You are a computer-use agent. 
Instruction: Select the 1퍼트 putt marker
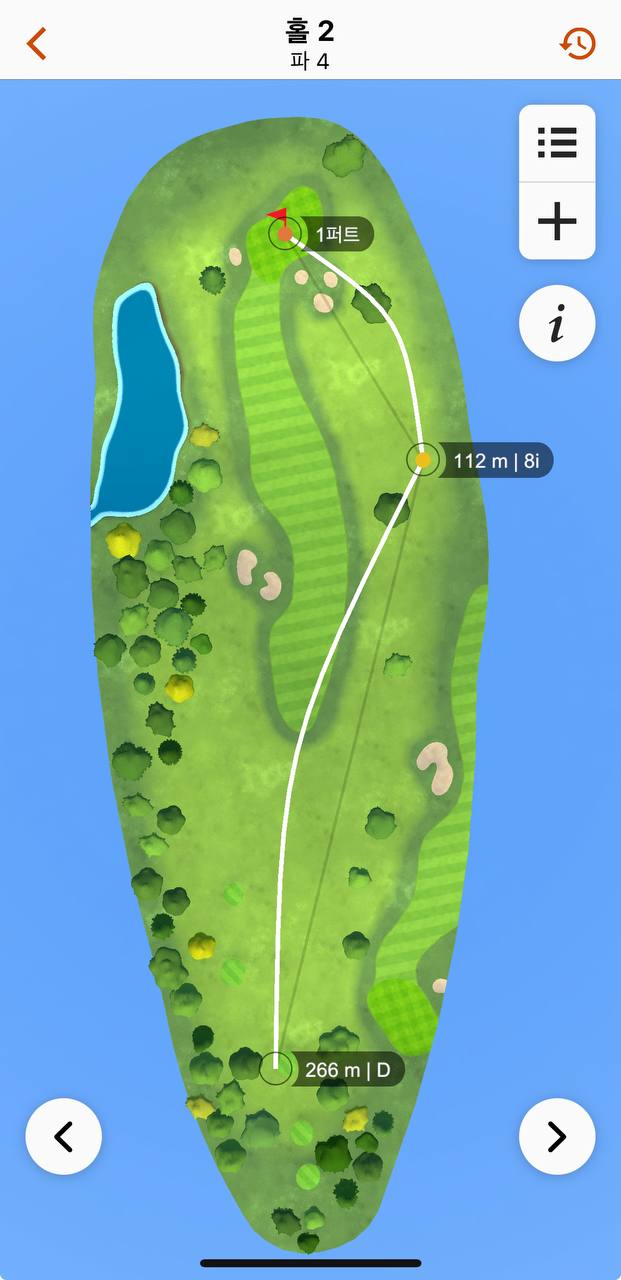[321, 234]
